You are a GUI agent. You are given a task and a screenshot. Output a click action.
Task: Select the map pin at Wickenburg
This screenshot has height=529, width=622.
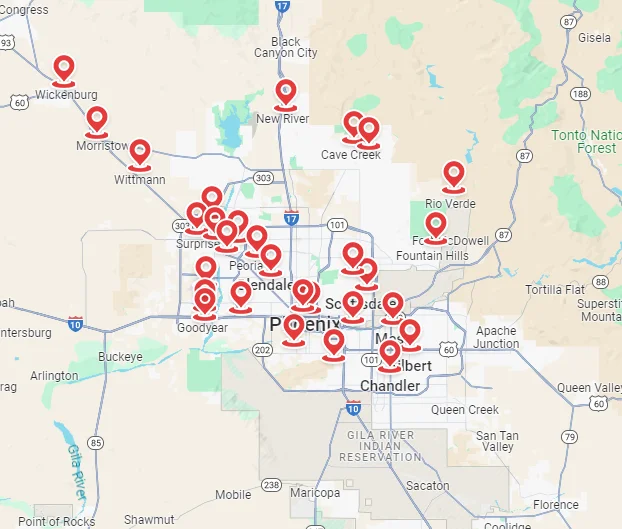(x=64, y=69)
